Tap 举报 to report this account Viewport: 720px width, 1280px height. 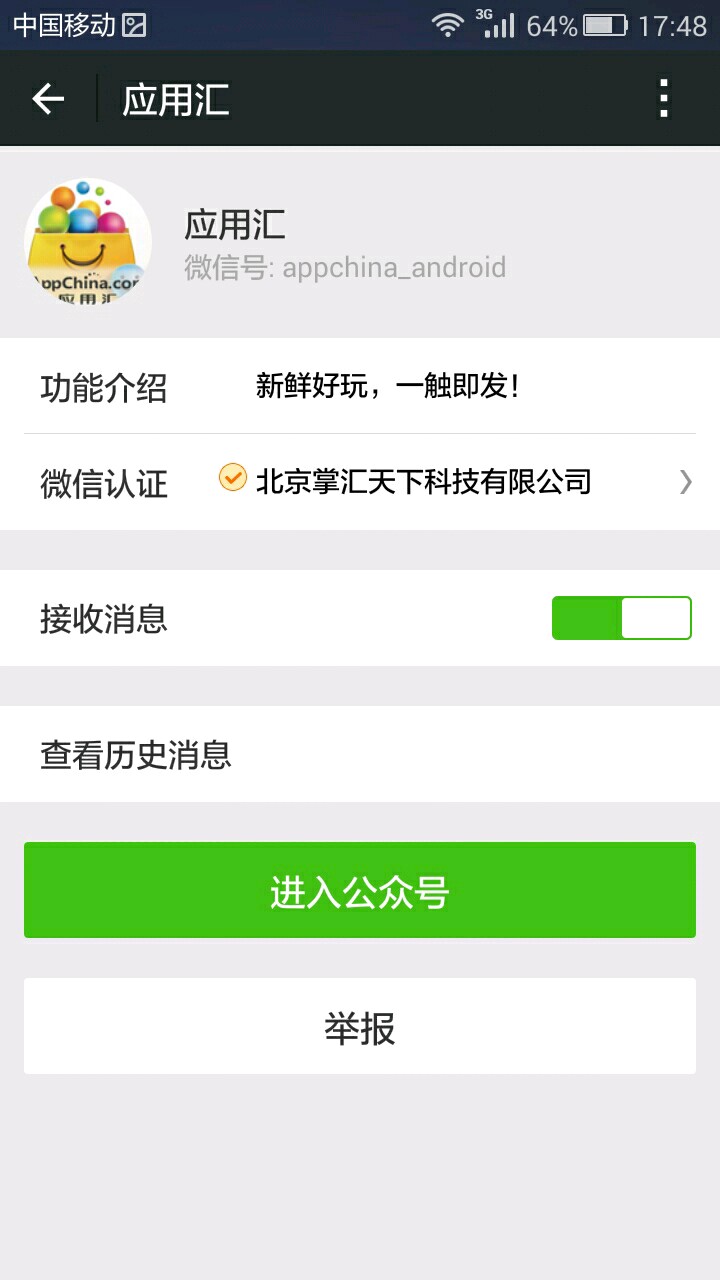[360, 1026]
